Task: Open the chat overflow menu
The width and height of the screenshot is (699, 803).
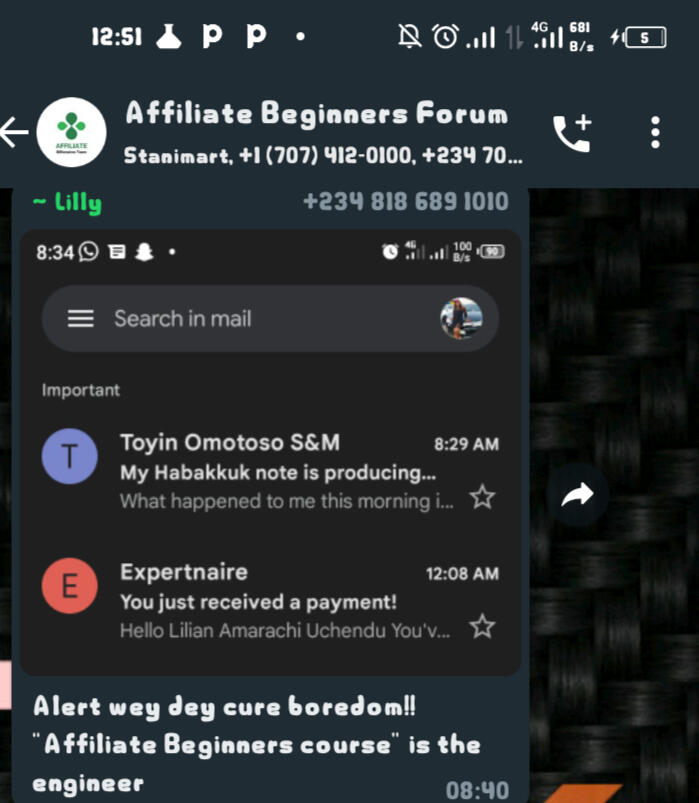Action: click(655, 133)
